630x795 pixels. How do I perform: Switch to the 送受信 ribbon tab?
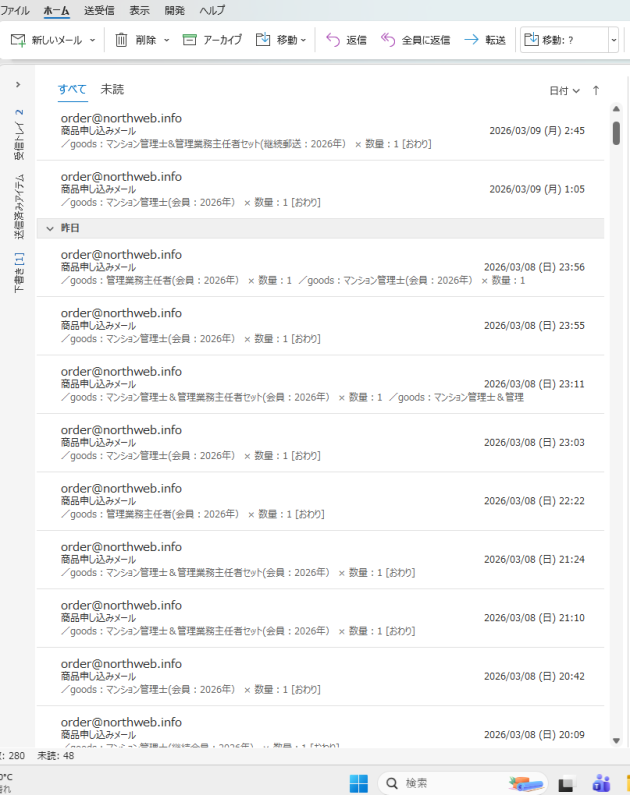click(x=100, y=9)
